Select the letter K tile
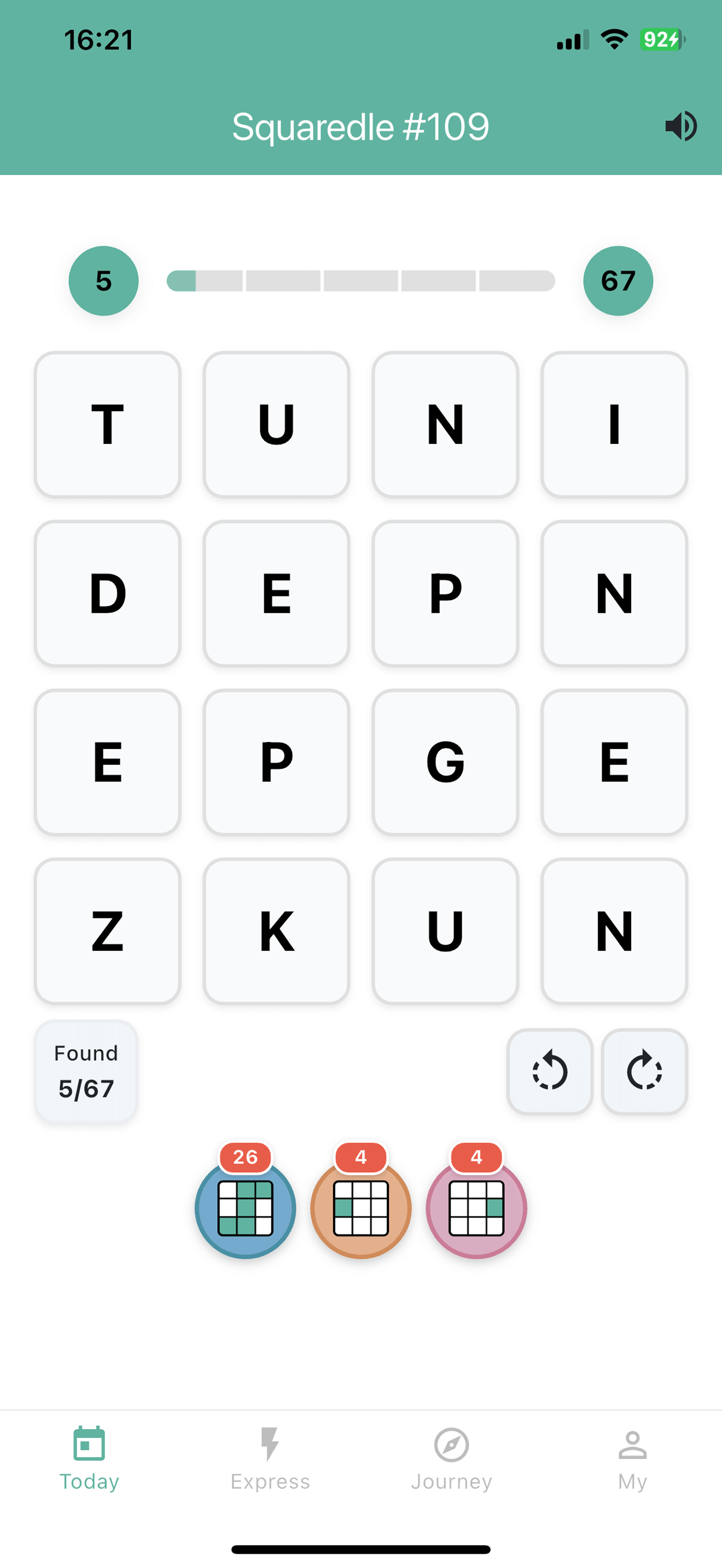Viewport: 722px width, 1568px height. [x=276, y=931]
